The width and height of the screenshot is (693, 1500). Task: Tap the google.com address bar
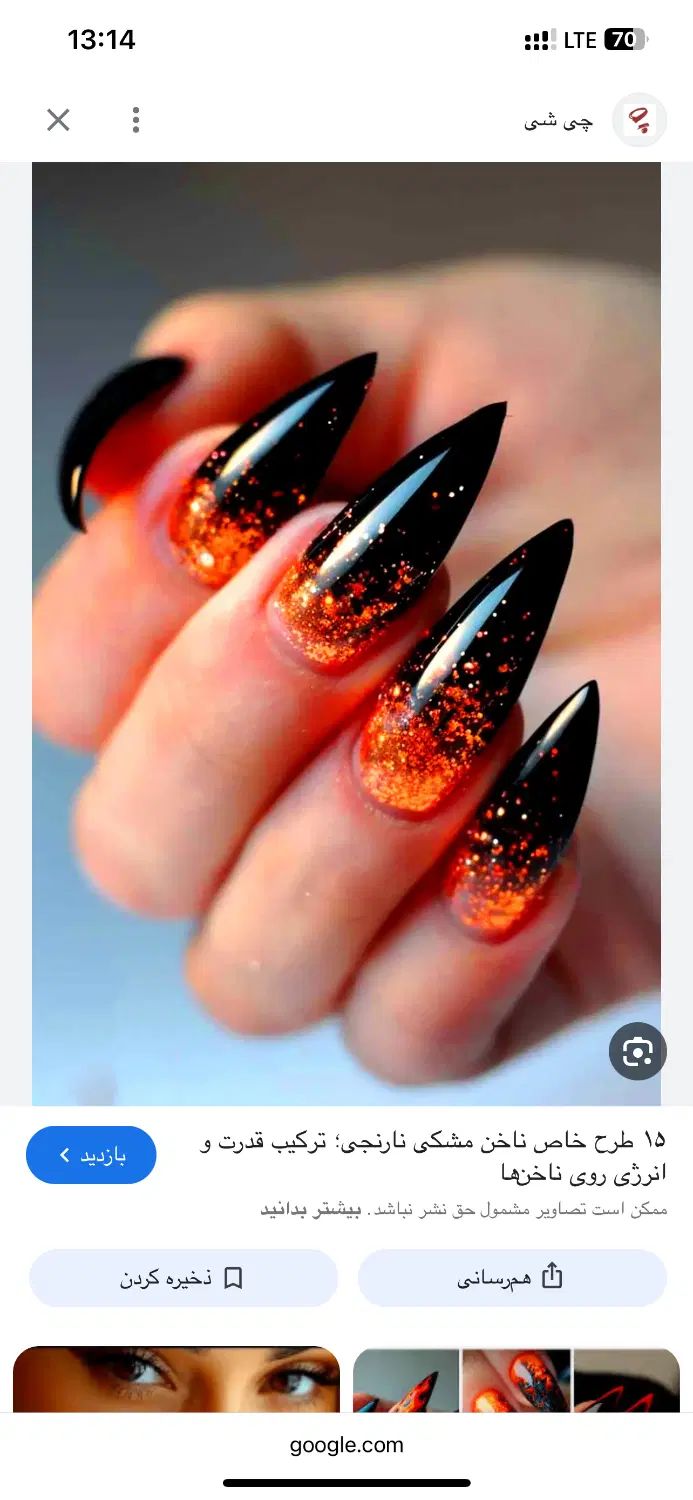[346, 1445]
